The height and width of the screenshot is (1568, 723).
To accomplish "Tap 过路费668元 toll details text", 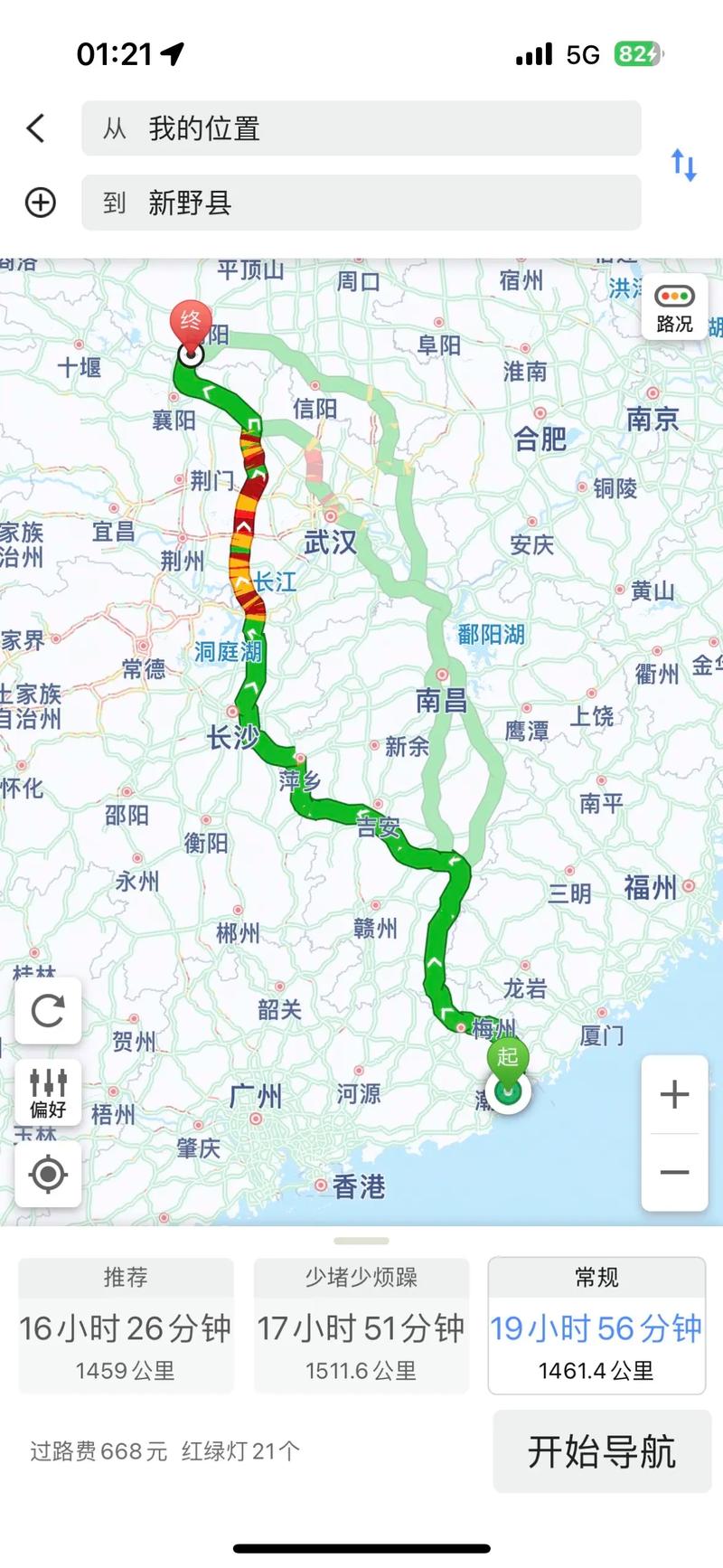I will pyautogui.click(x=99, y=1450).
